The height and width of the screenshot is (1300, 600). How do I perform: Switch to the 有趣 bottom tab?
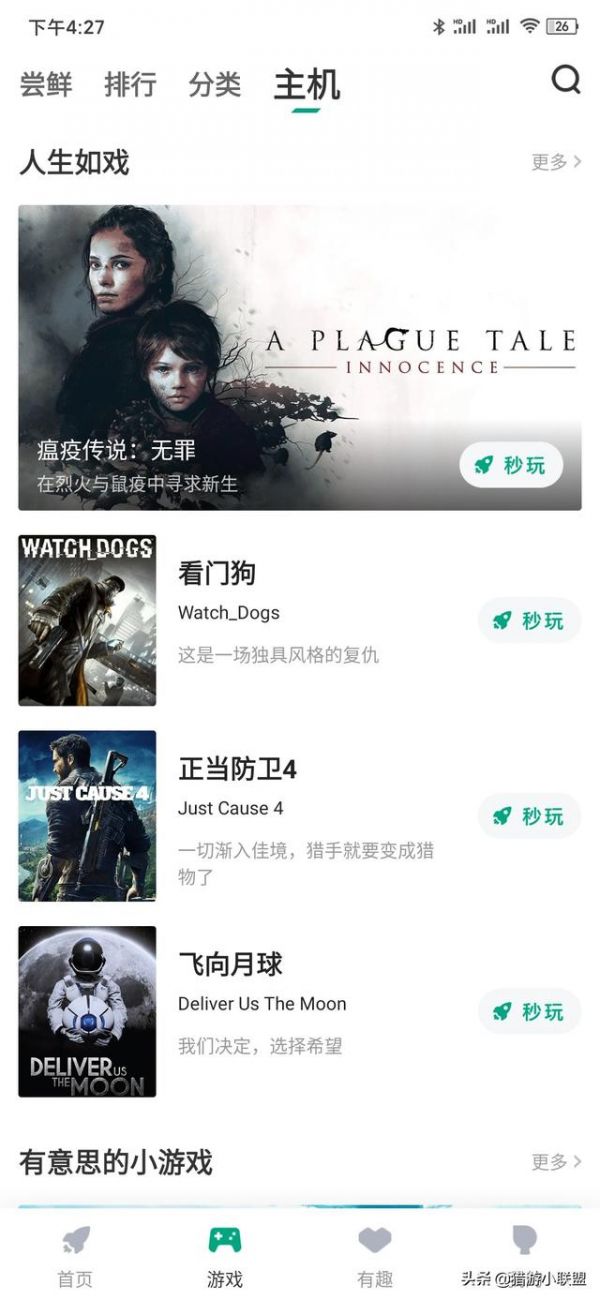click(x=375, y=1256)
